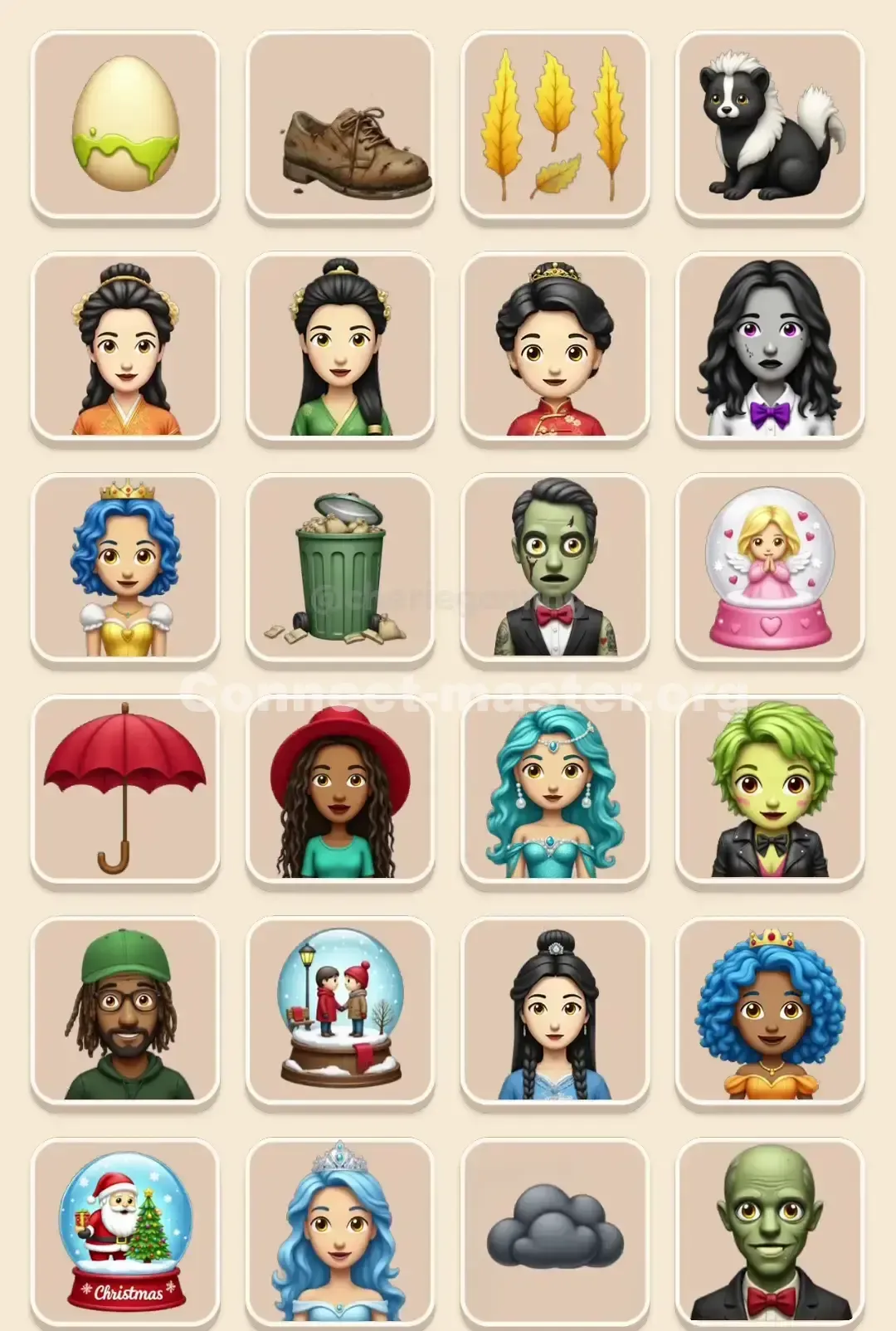
Task: Click the old worn shoe emoji
Action: [338, 123]
